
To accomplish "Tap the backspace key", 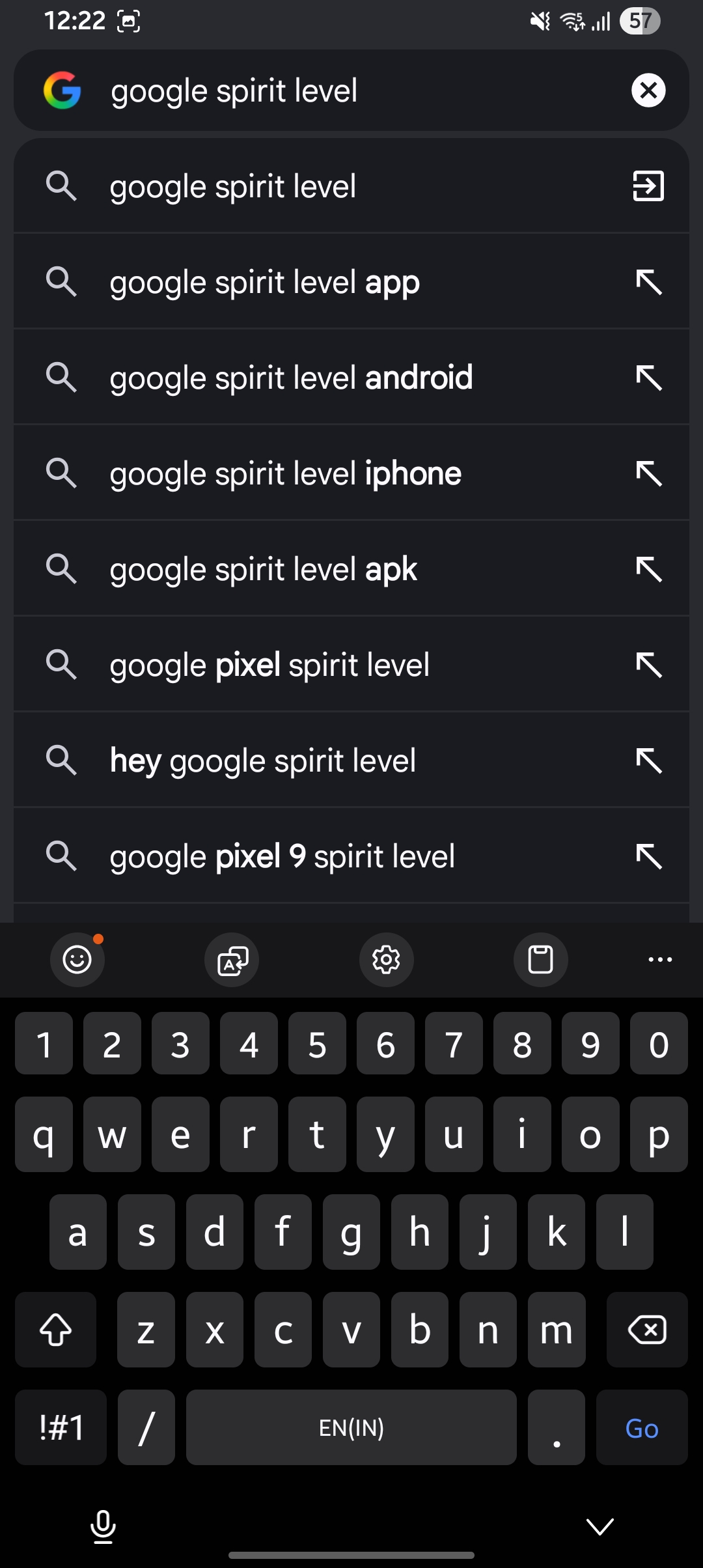I will tap(646, 1330).
